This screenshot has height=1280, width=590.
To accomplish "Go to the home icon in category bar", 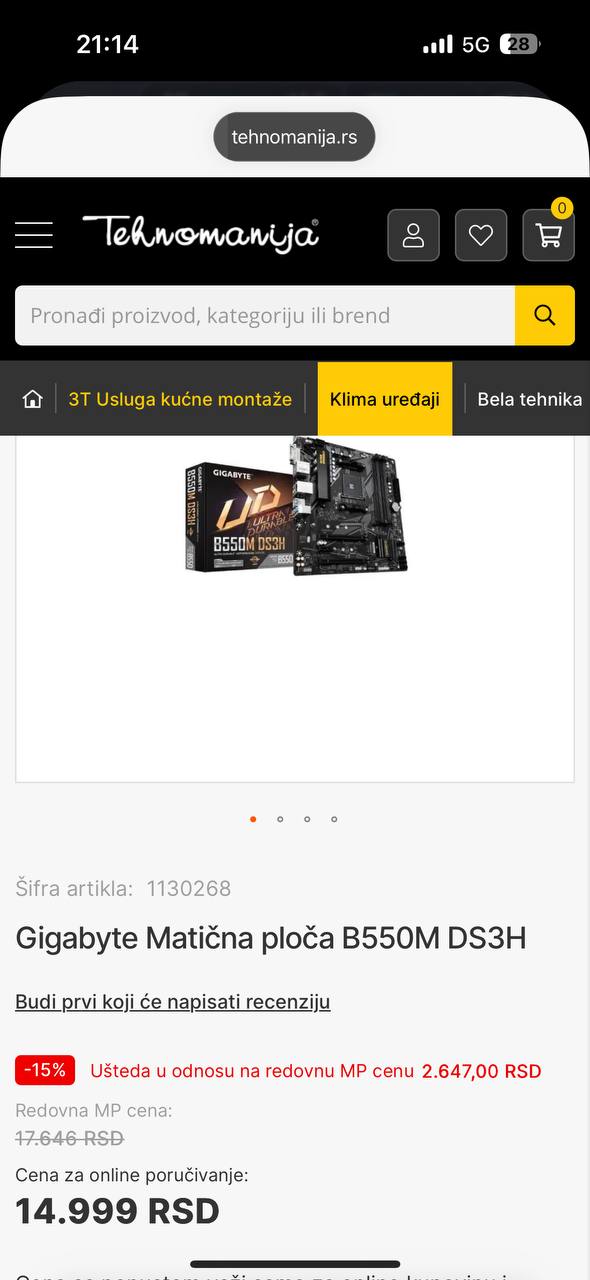I will (33, 399).
